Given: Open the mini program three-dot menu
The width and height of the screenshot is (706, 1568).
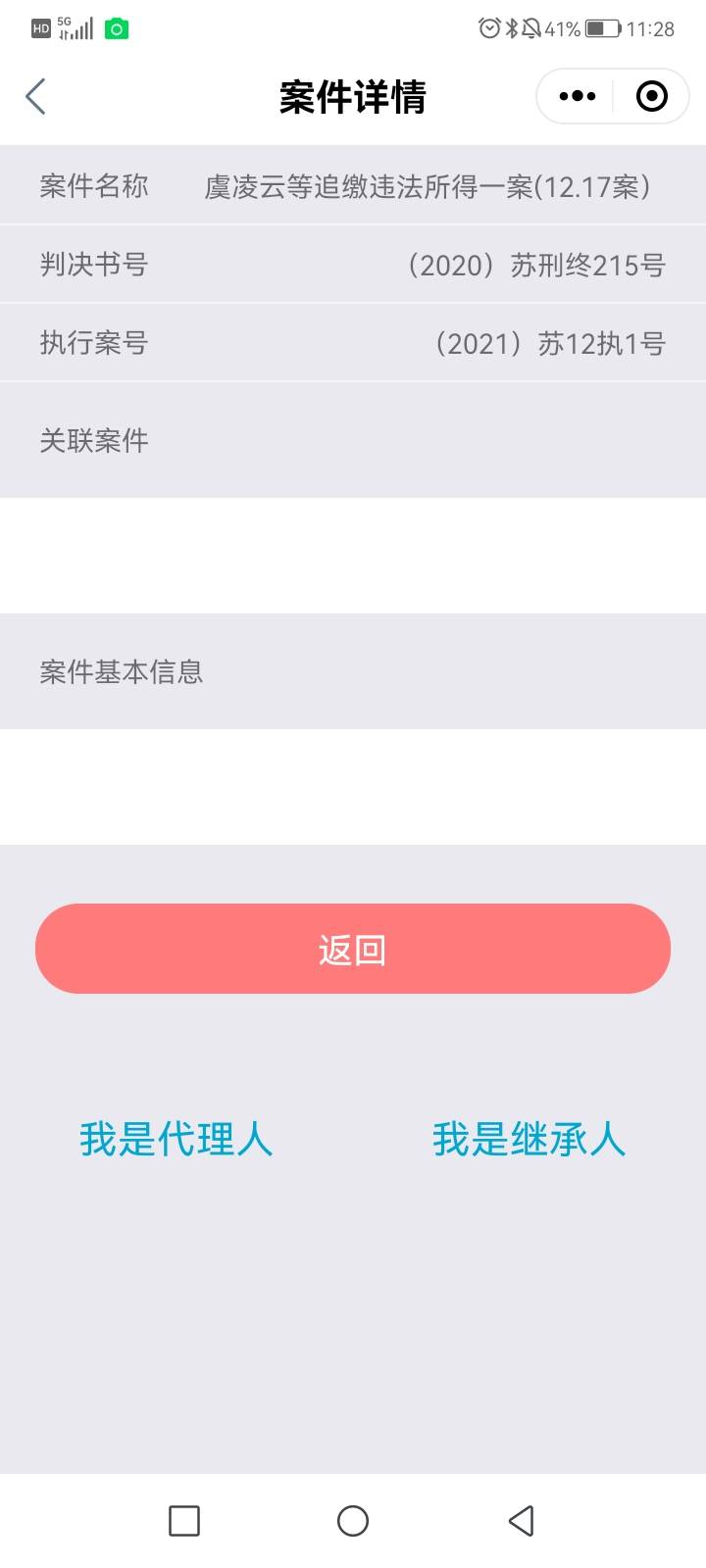Looking at the screenshot, I should coord(577,96).
